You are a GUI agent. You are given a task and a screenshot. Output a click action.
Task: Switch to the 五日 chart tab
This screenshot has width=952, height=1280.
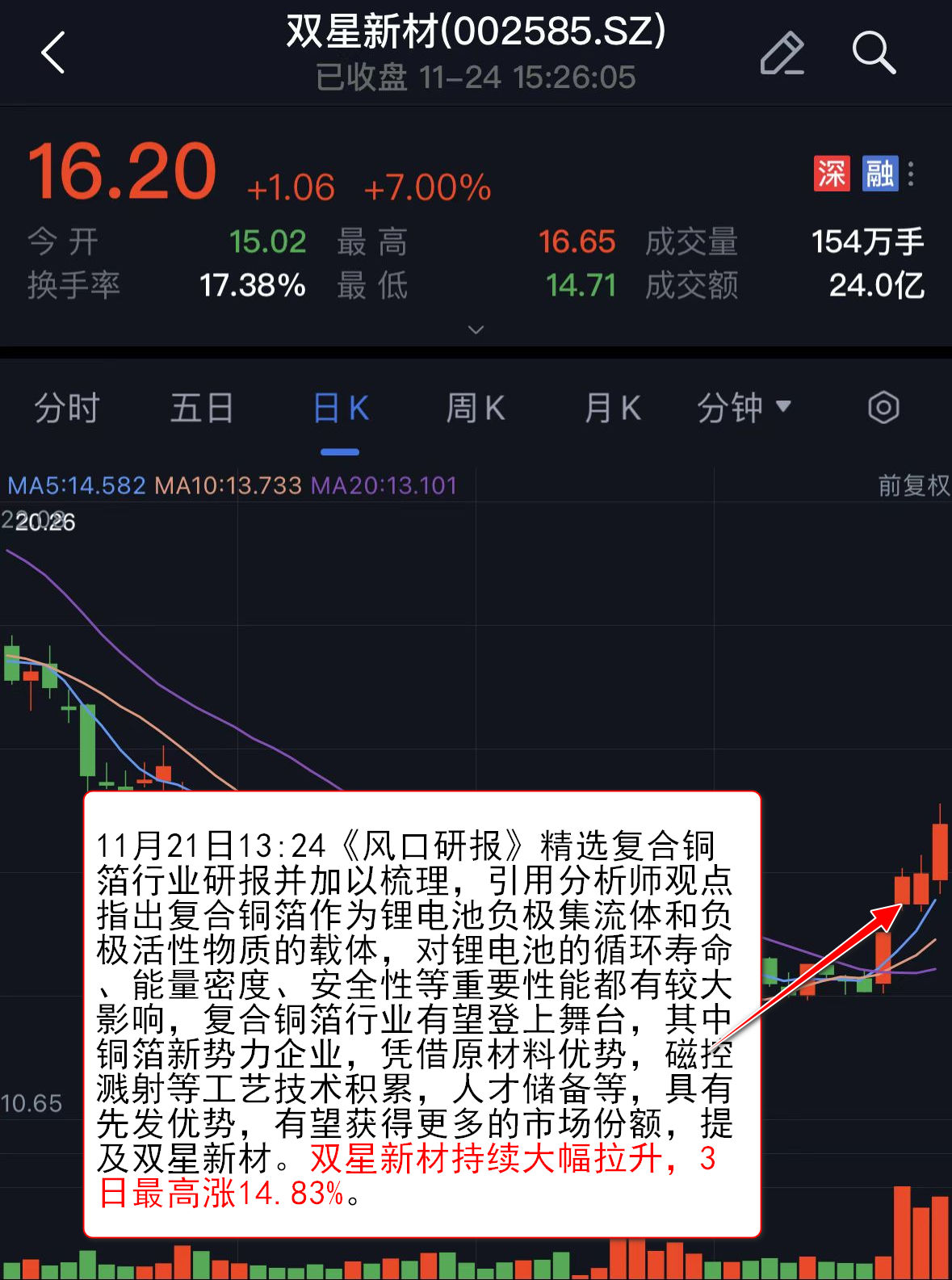click(x=202, y=408)
